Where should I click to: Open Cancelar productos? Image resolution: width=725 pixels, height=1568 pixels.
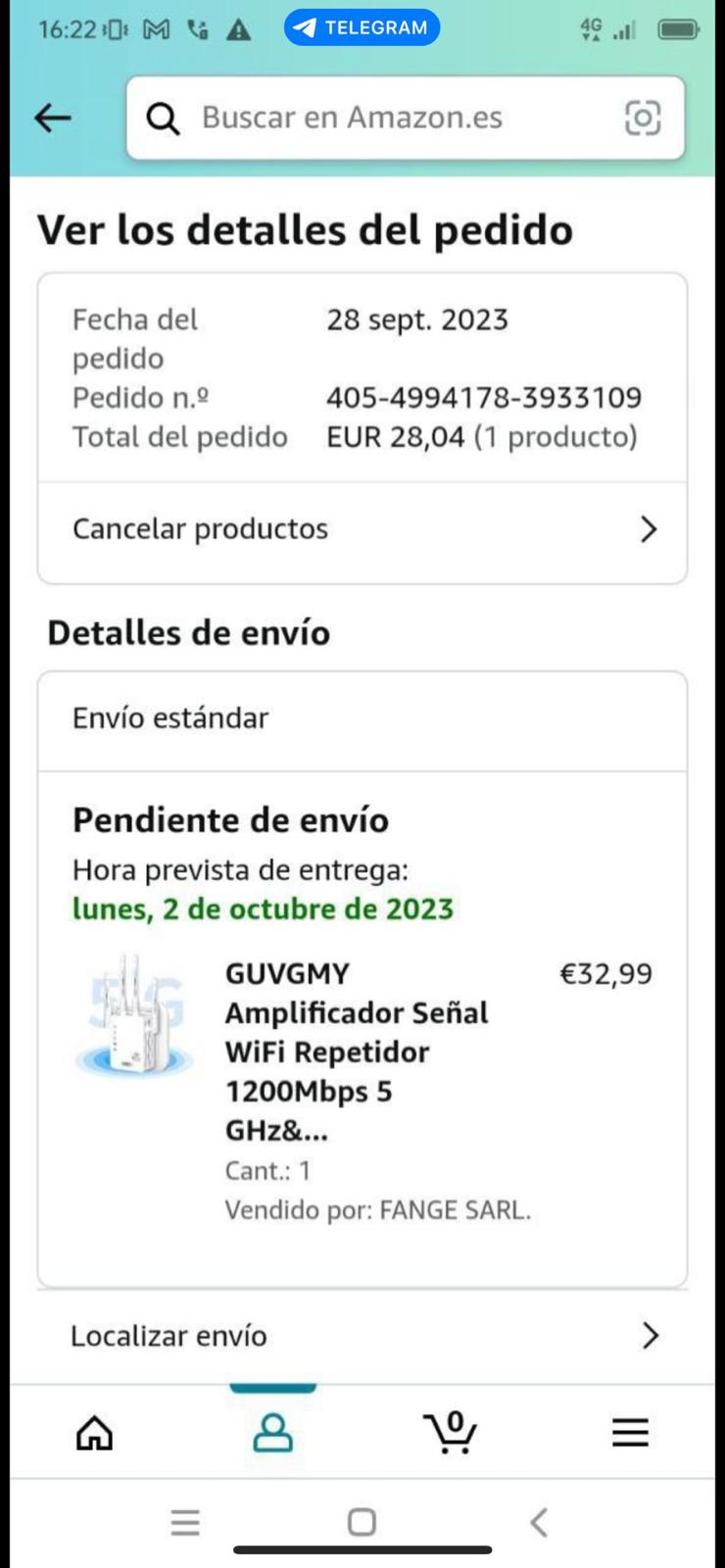(362, 530)
